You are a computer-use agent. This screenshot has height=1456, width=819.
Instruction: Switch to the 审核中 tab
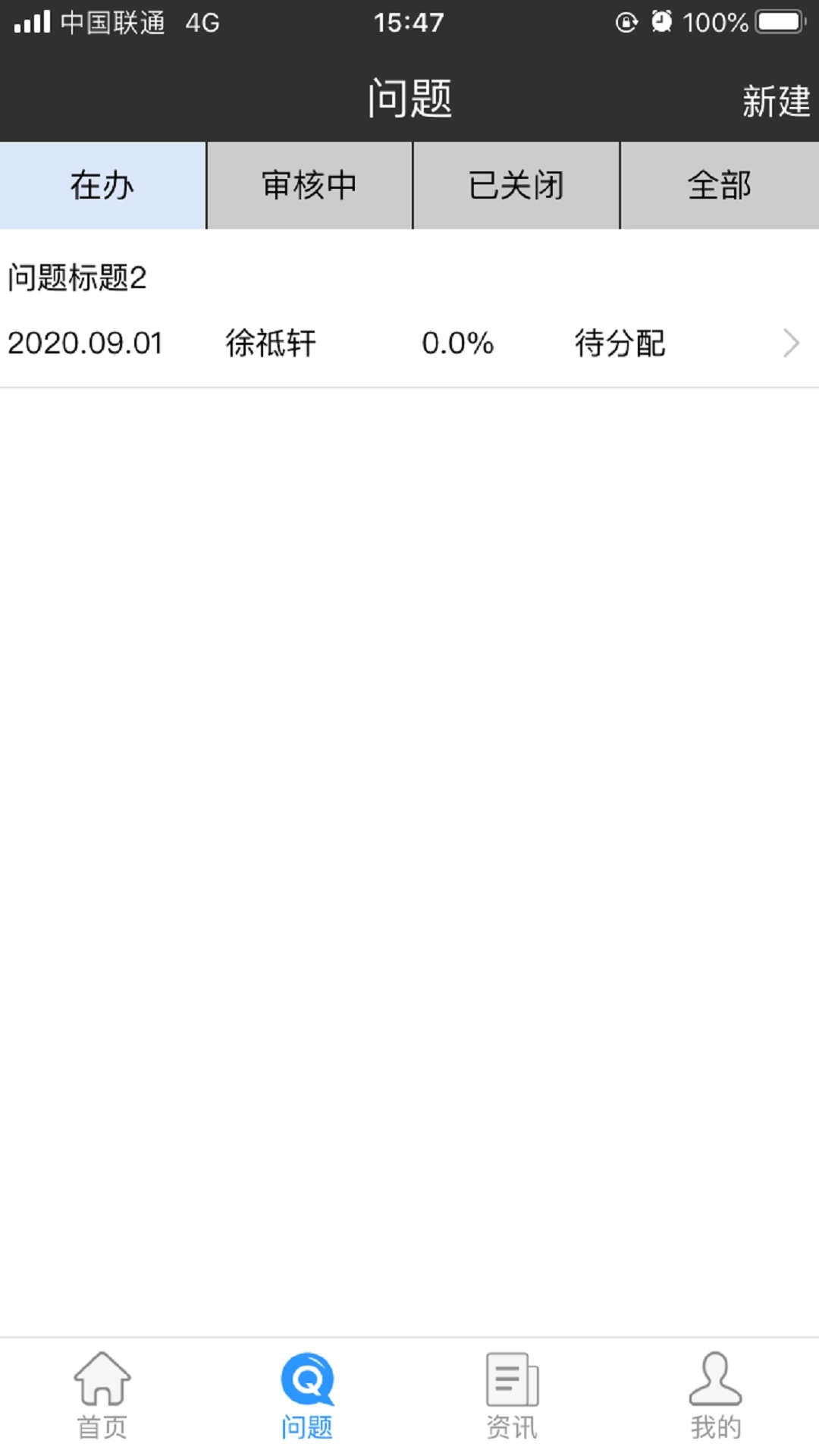[x=309, y=184]
